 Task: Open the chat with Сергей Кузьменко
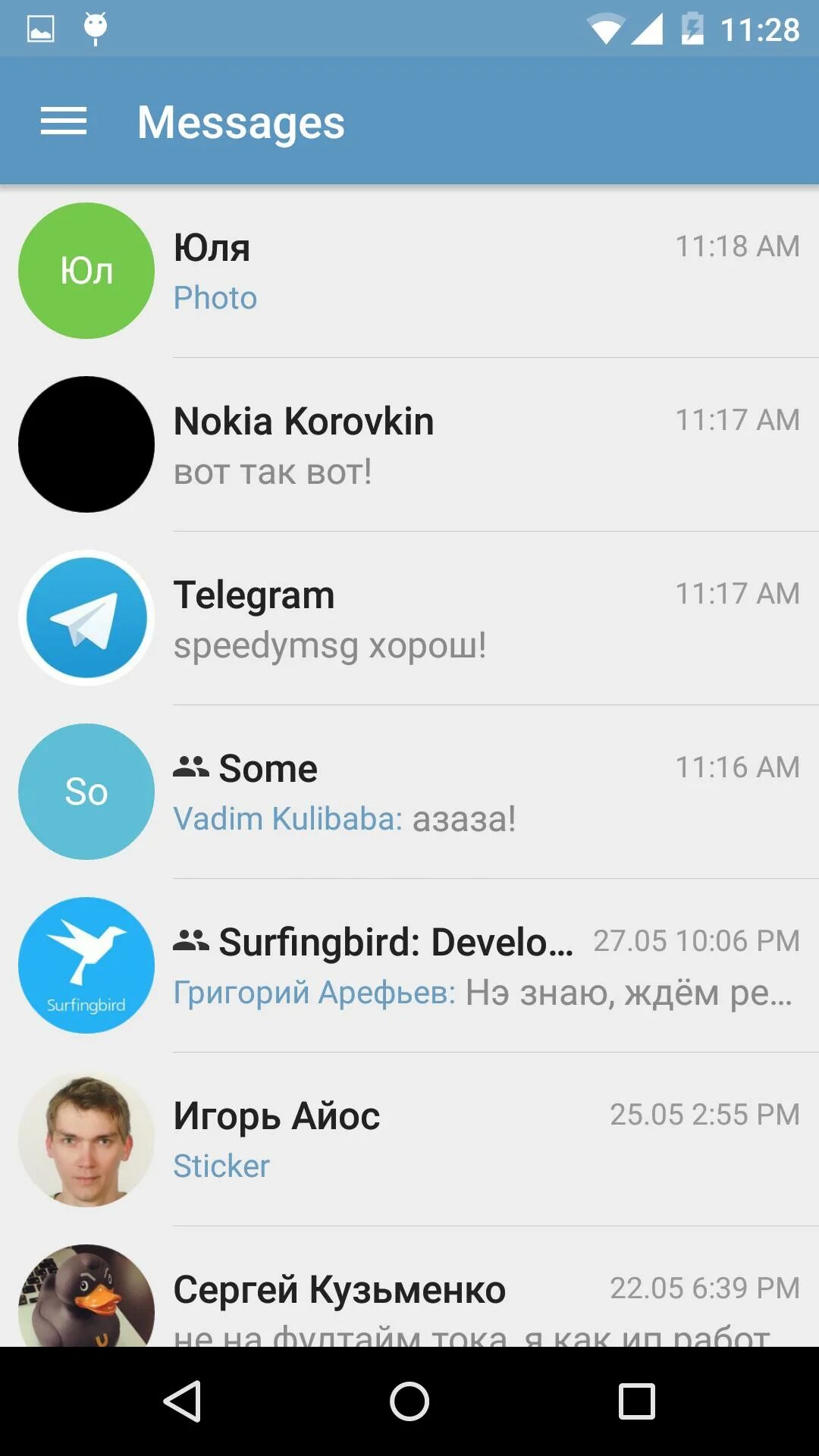click(409, 1287)
